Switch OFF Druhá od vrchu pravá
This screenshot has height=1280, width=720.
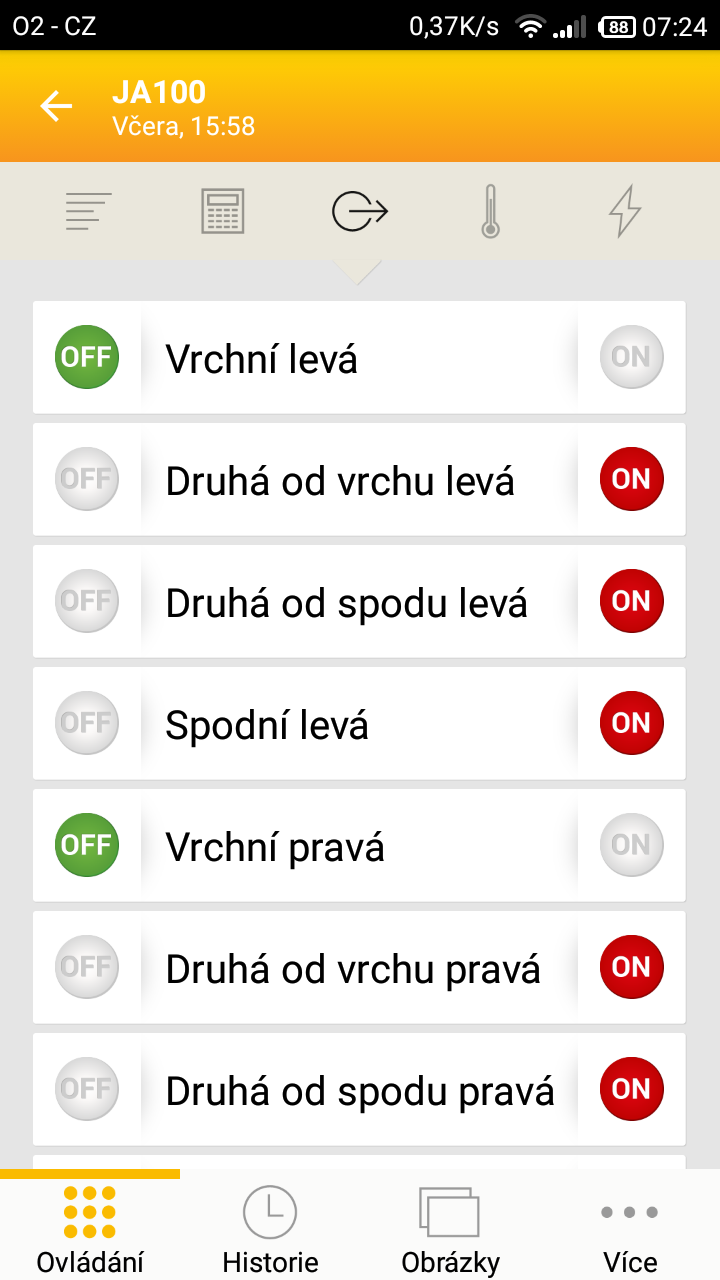point(87,967)
